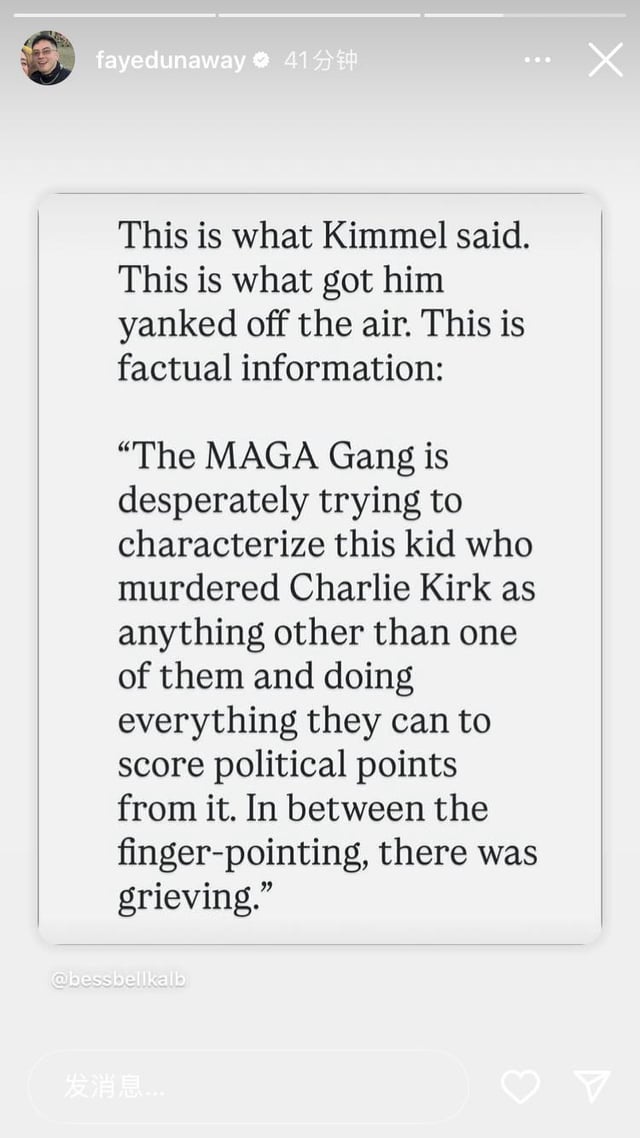Share the story via paper plane icon

tap(592, 1086)
